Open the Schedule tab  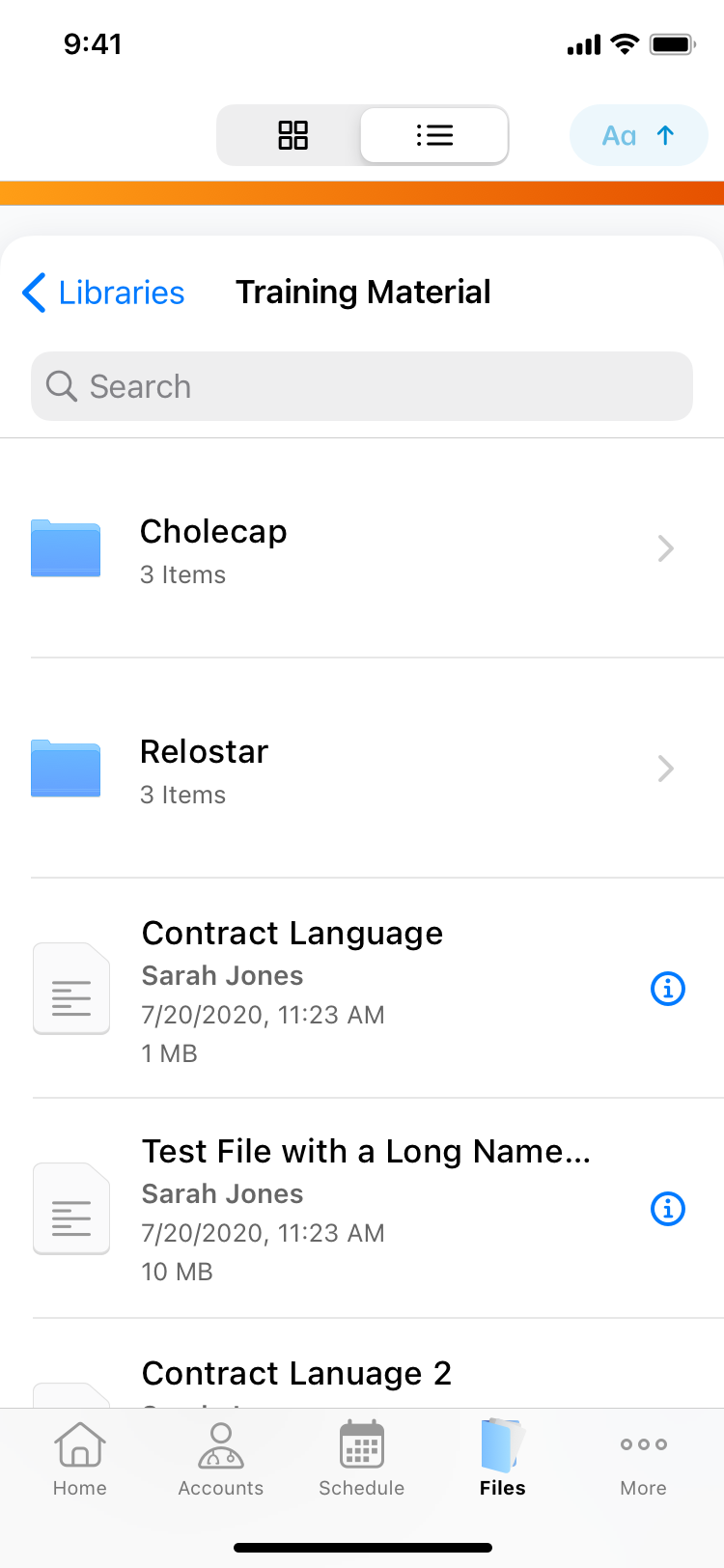coord(362,1458)
